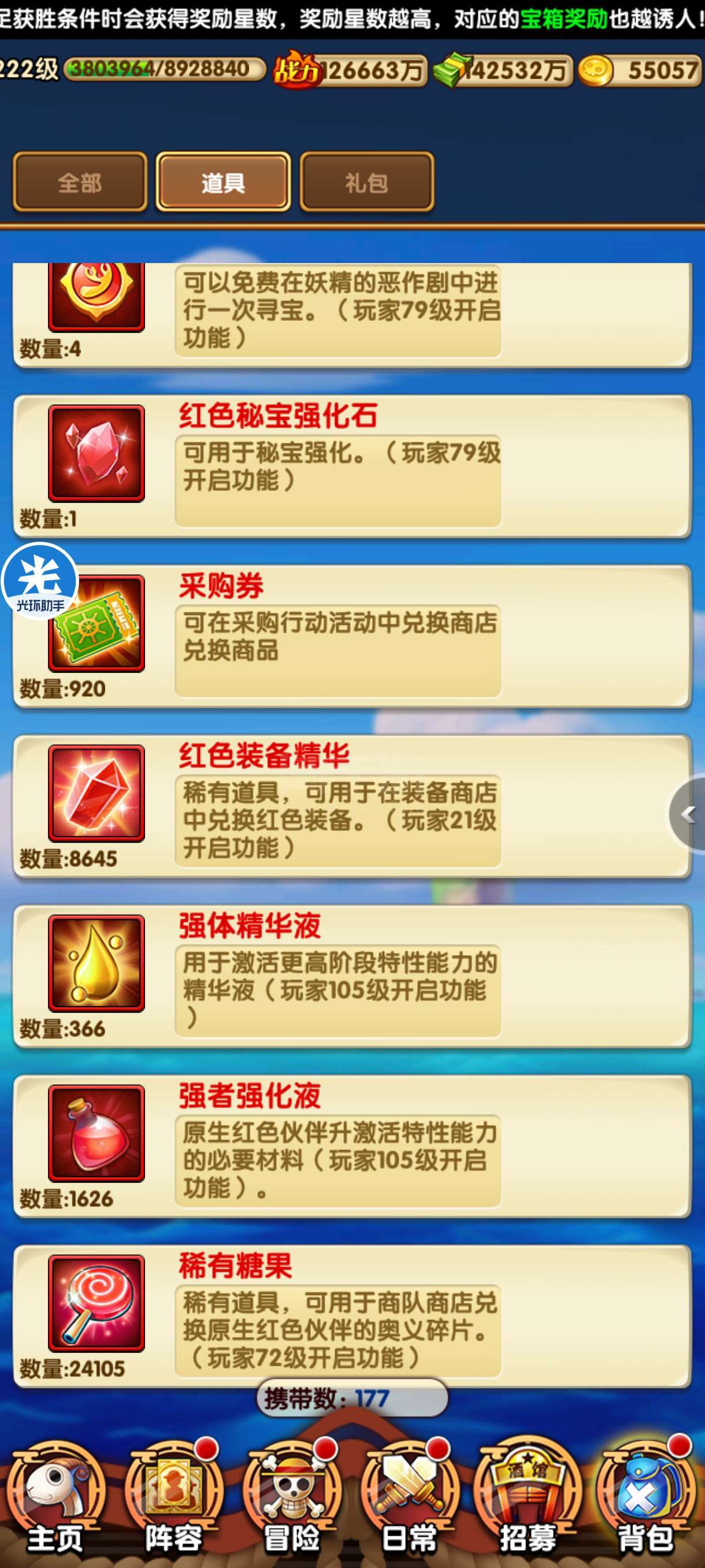View the 强者强化液 item

pos(352,1145)
